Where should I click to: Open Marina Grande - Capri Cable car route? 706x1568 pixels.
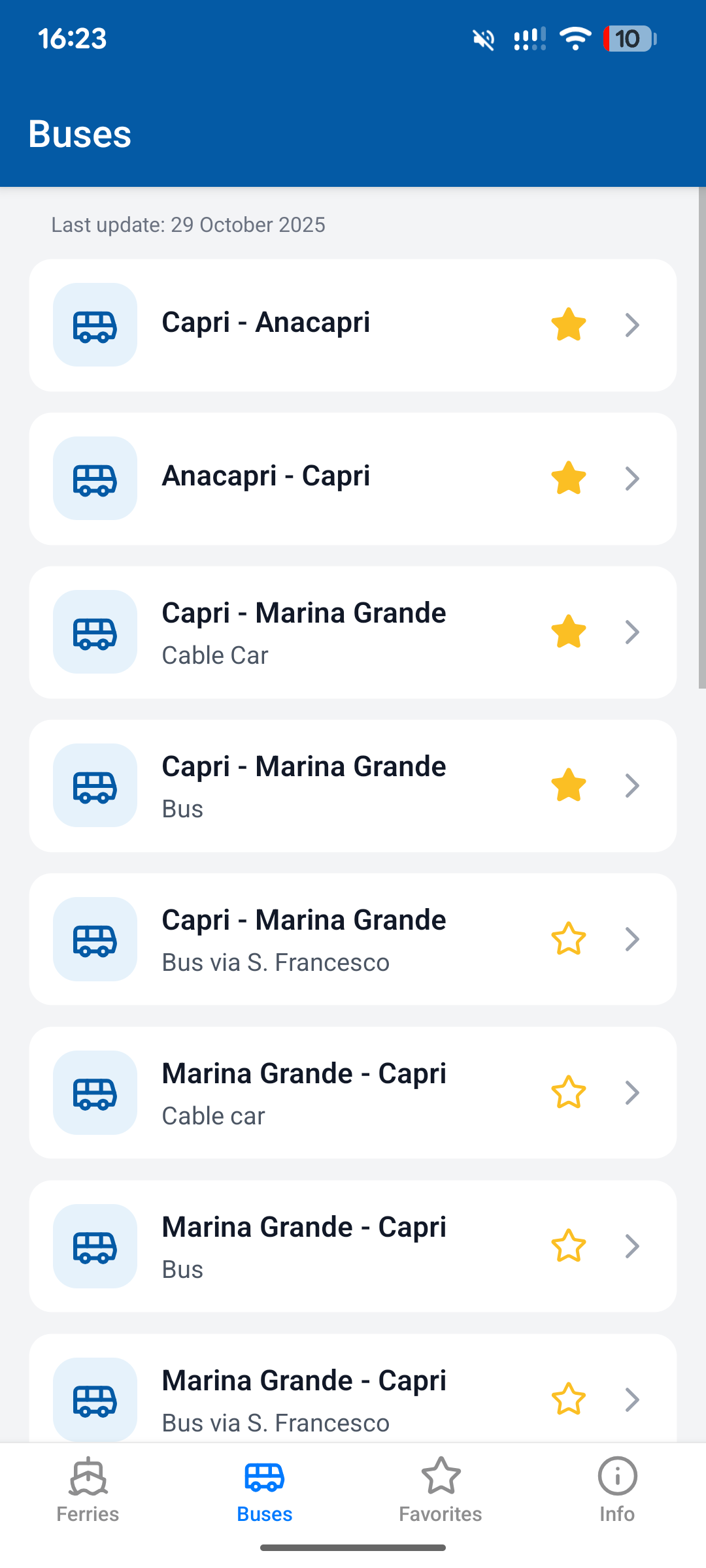click(x=353, y=1093)
